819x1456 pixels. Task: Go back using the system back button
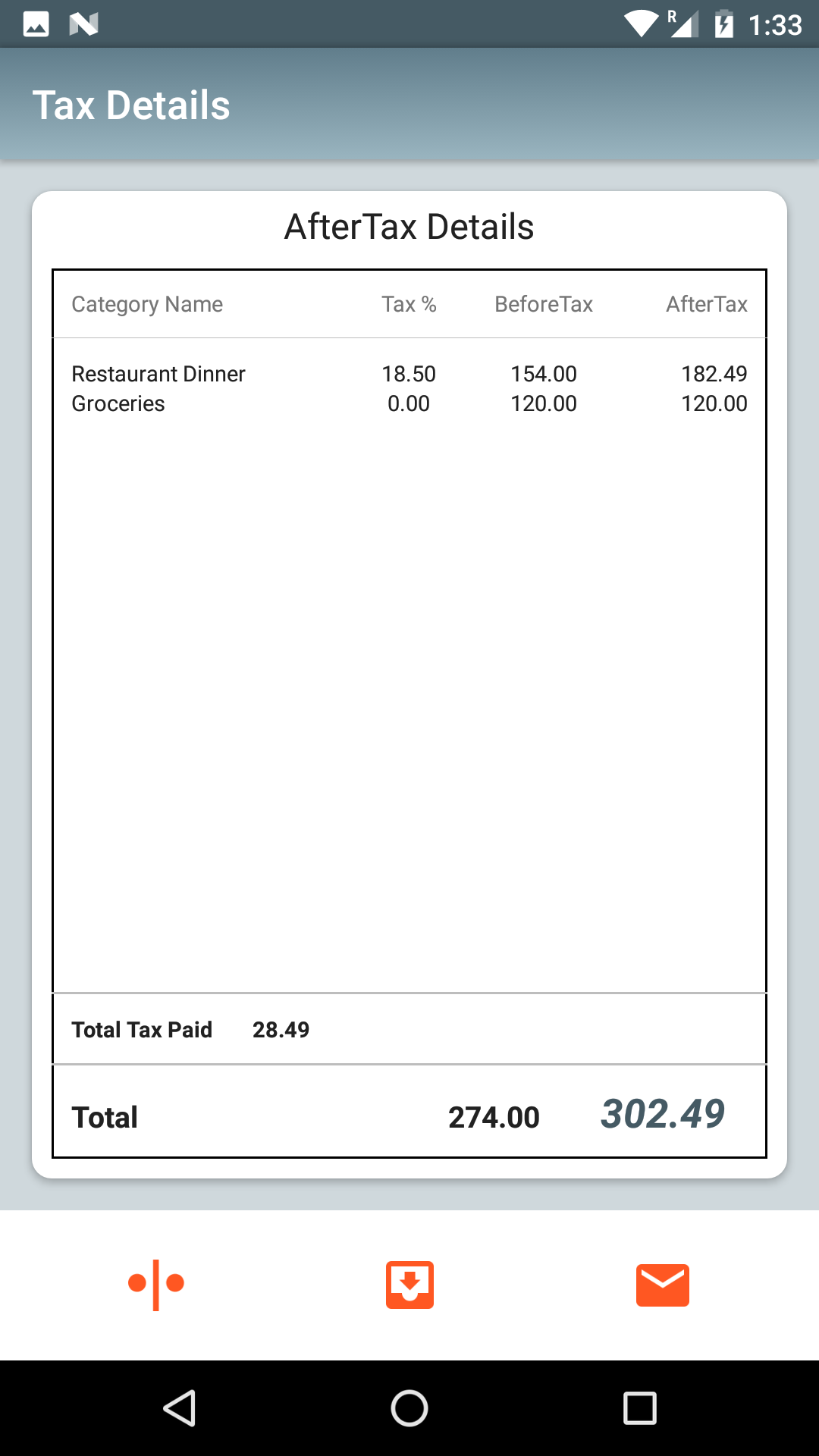180,1408
